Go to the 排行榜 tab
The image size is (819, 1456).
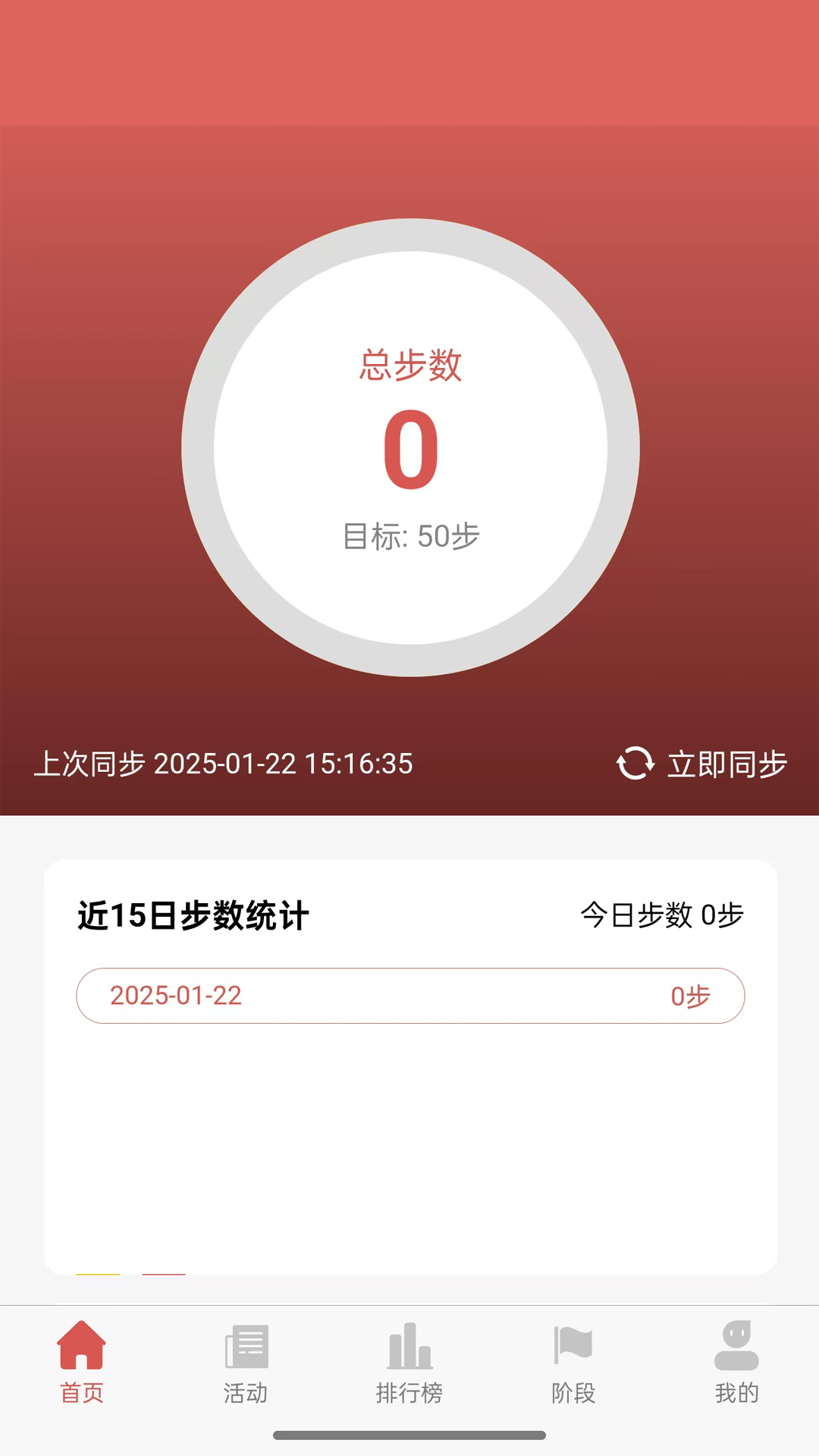(409, 1362)
